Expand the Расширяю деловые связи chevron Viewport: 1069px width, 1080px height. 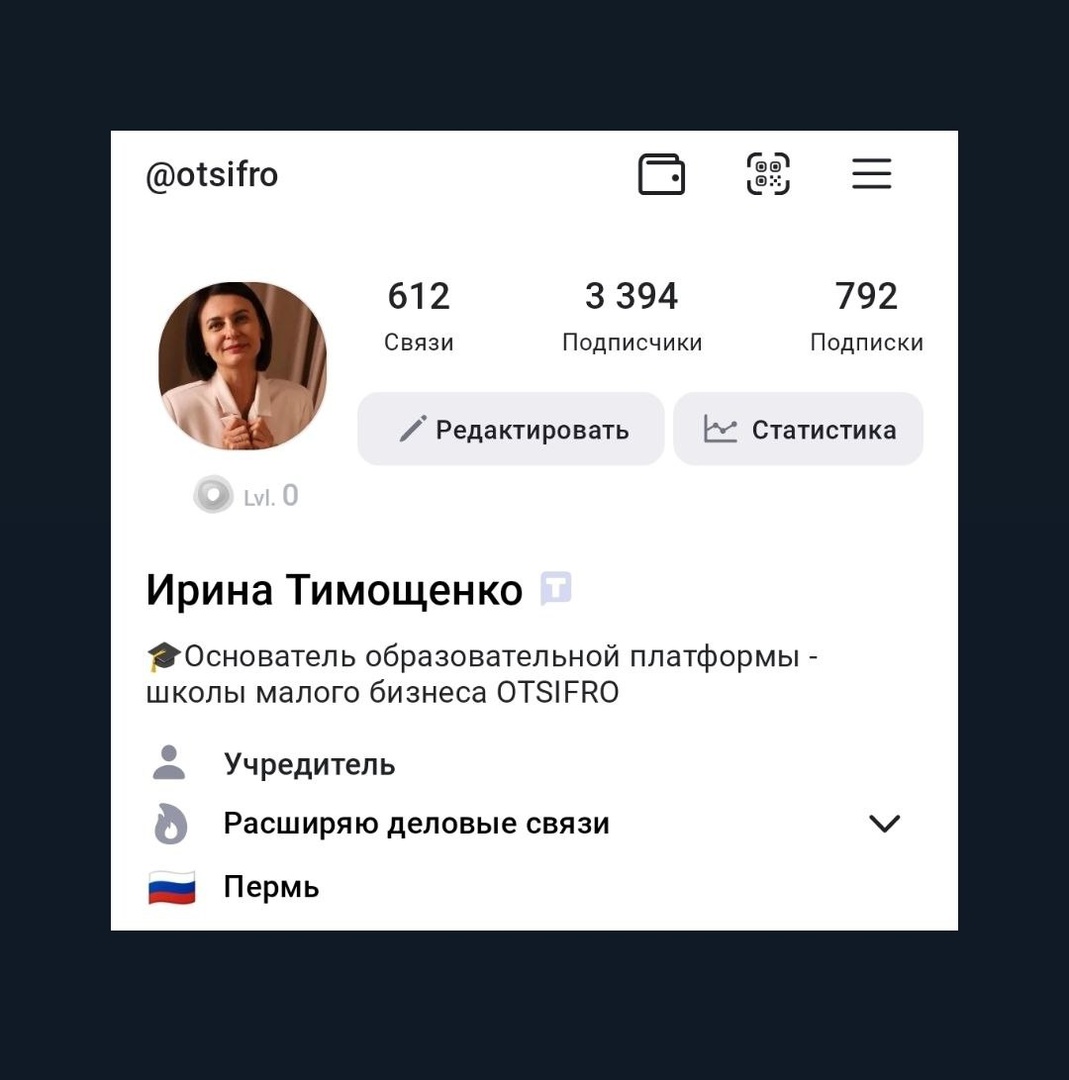(883, 823)
